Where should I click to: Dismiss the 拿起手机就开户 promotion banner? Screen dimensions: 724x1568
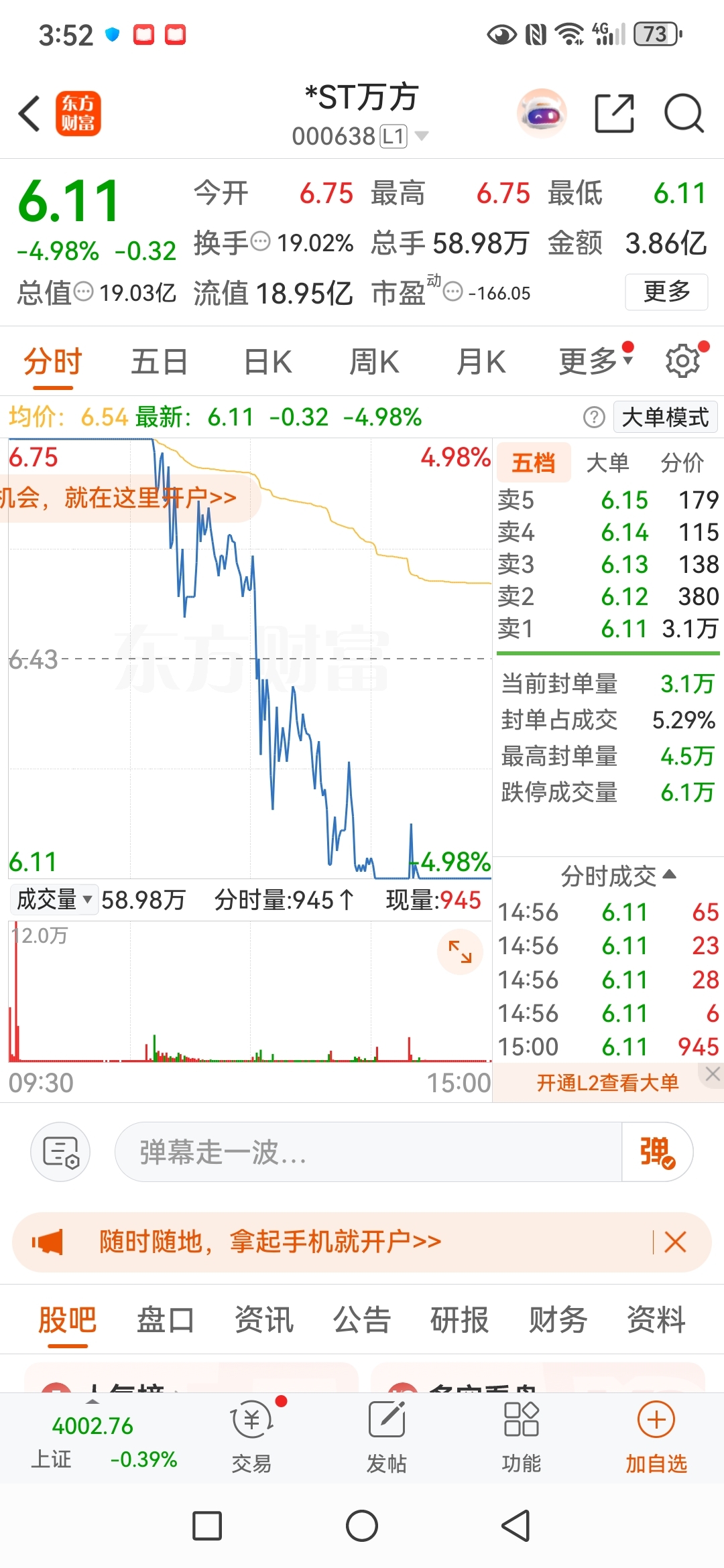point(675,1242)
